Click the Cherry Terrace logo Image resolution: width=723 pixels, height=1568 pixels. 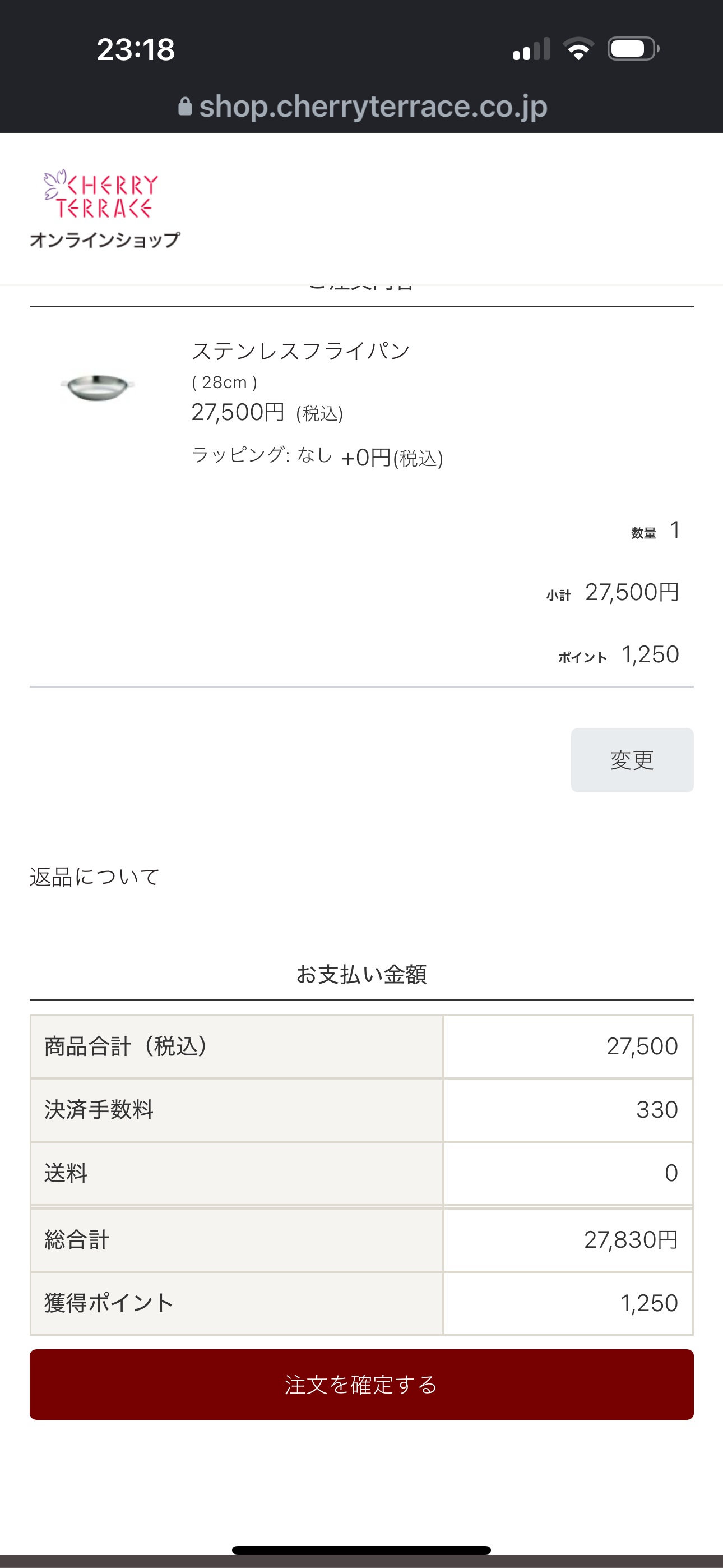pos(100,195)
